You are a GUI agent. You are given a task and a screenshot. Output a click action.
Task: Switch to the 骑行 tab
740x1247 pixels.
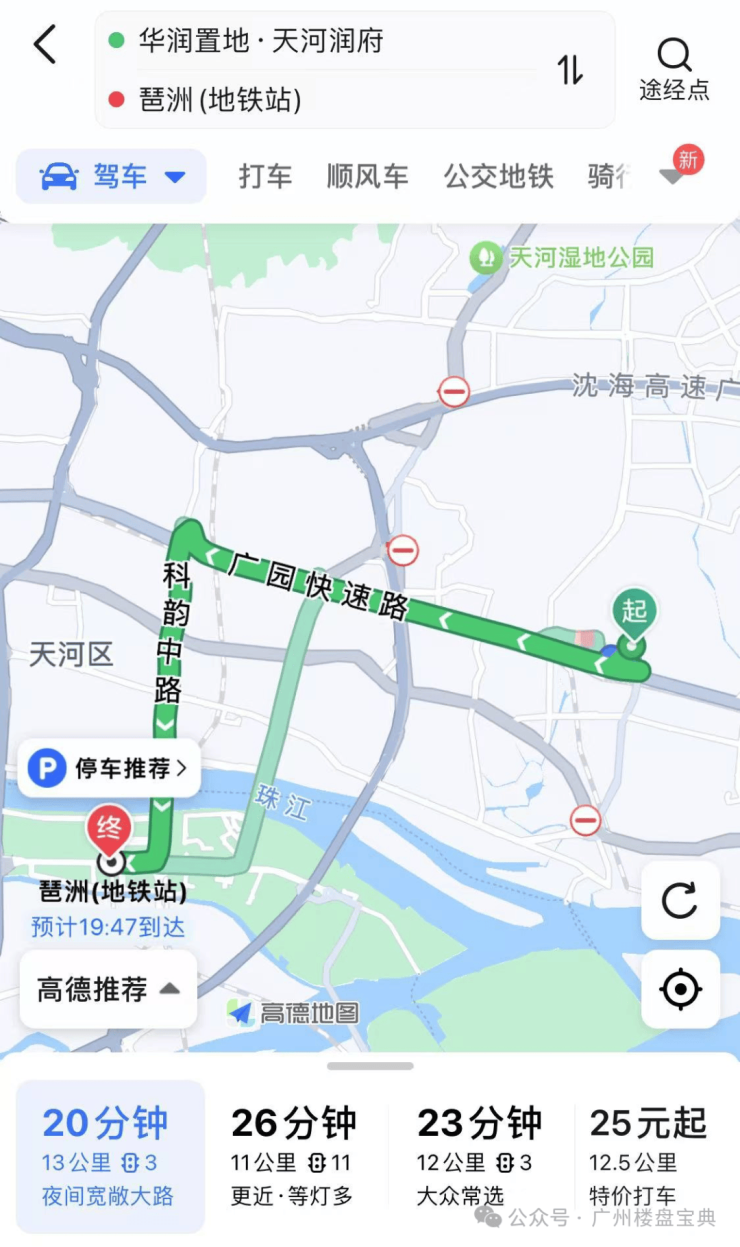(608, 177)
